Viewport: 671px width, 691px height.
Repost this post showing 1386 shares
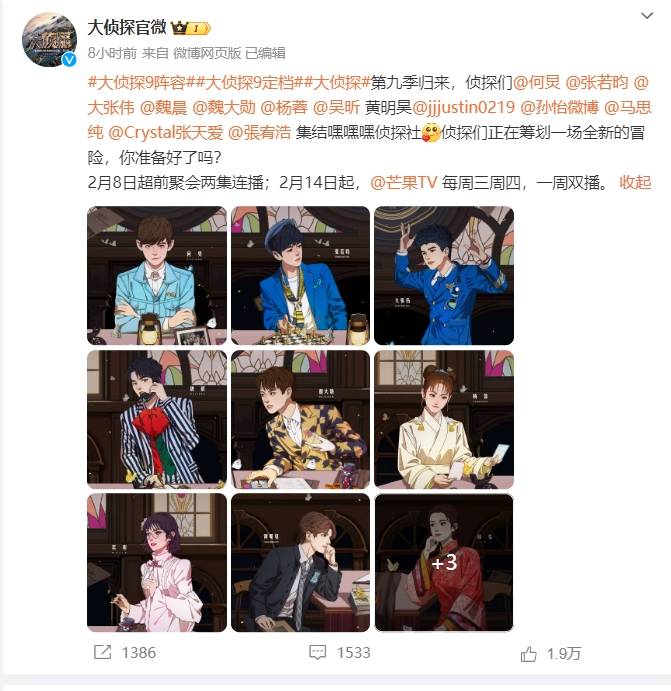click(x=125, y=652)
